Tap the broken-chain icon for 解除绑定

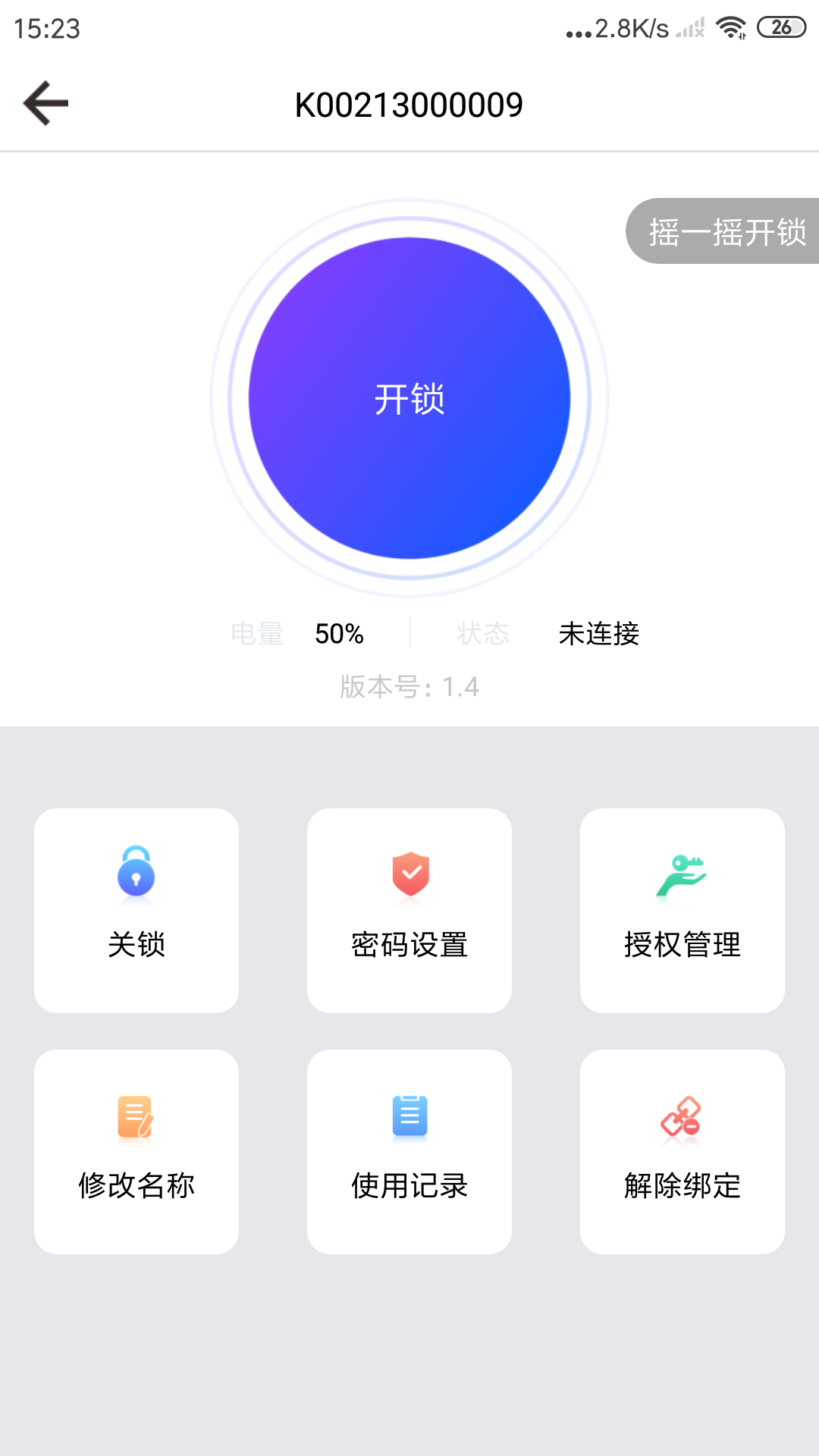tap(682, 1116)
